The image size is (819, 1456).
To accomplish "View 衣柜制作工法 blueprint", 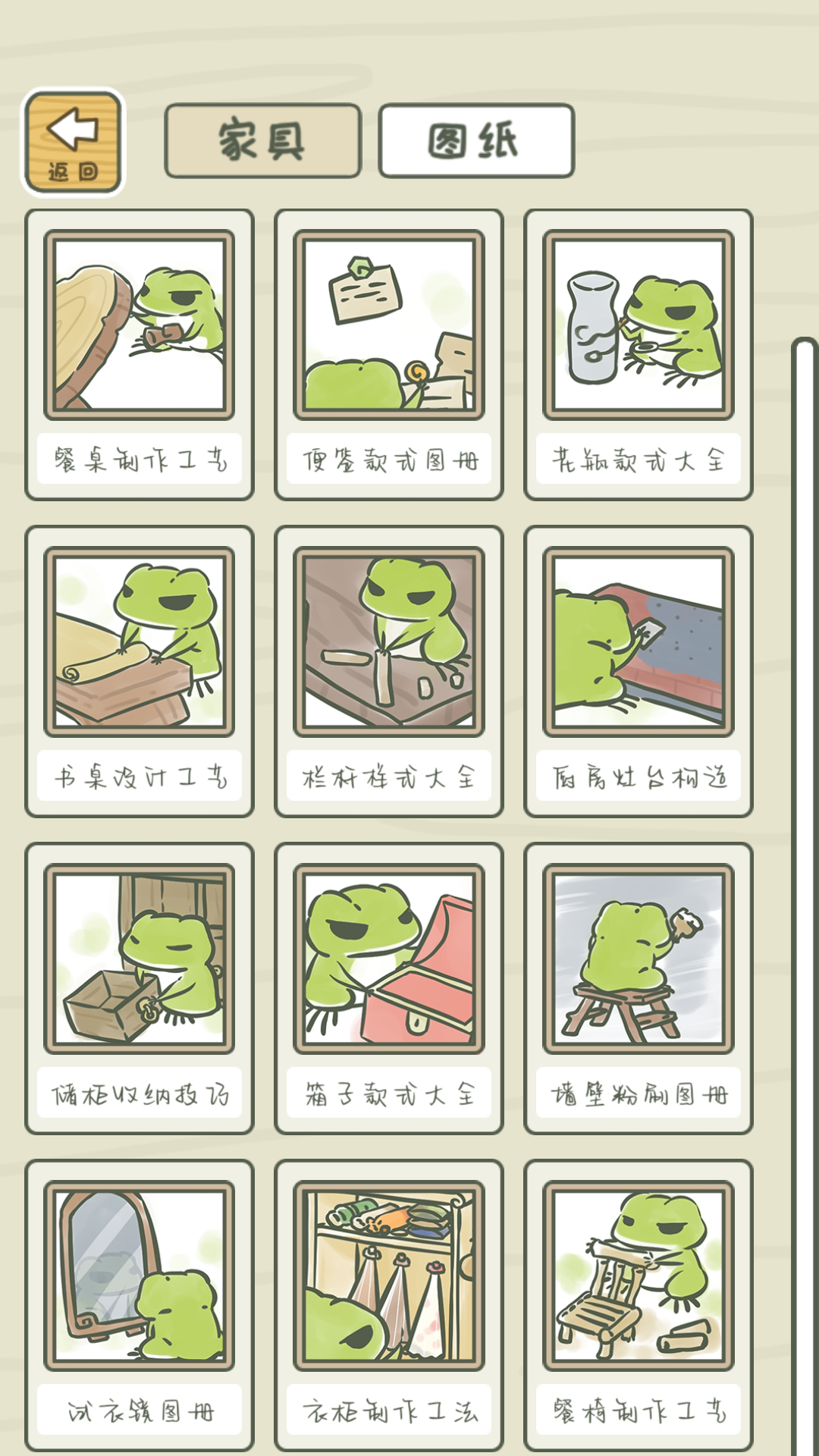I will pyautogui.click(x=389, y=1304).
